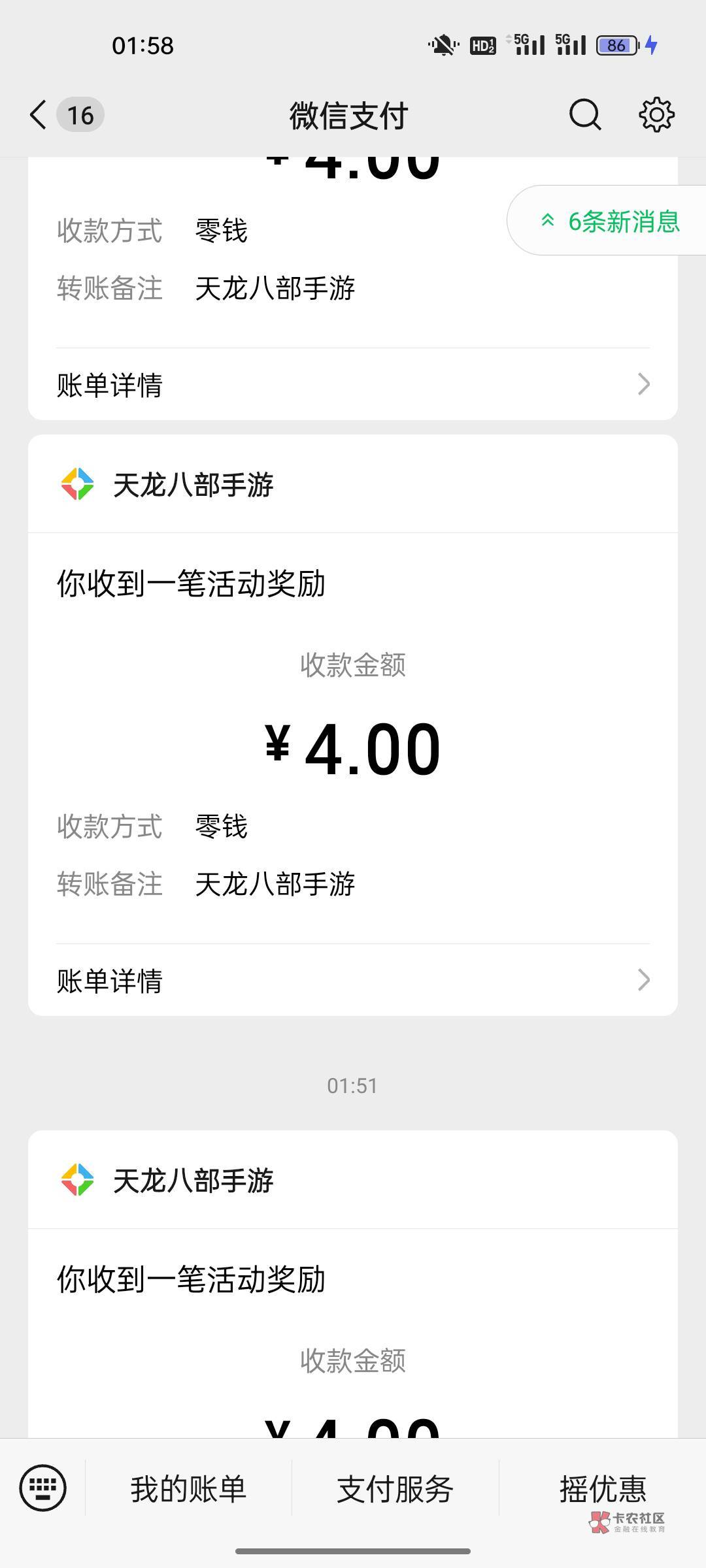Open 我的账单 menu

point(188,1490)
